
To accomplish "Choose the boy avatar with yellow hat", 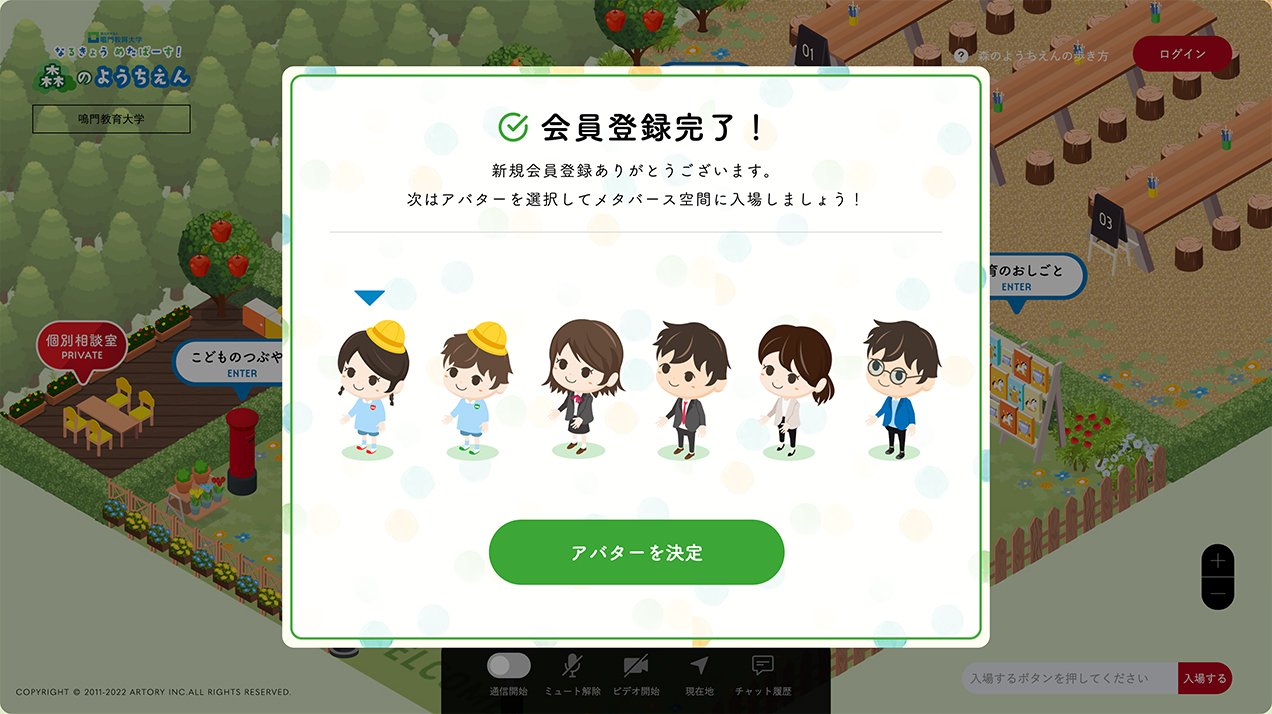I will pyautogui.click(x=475, y=390).
